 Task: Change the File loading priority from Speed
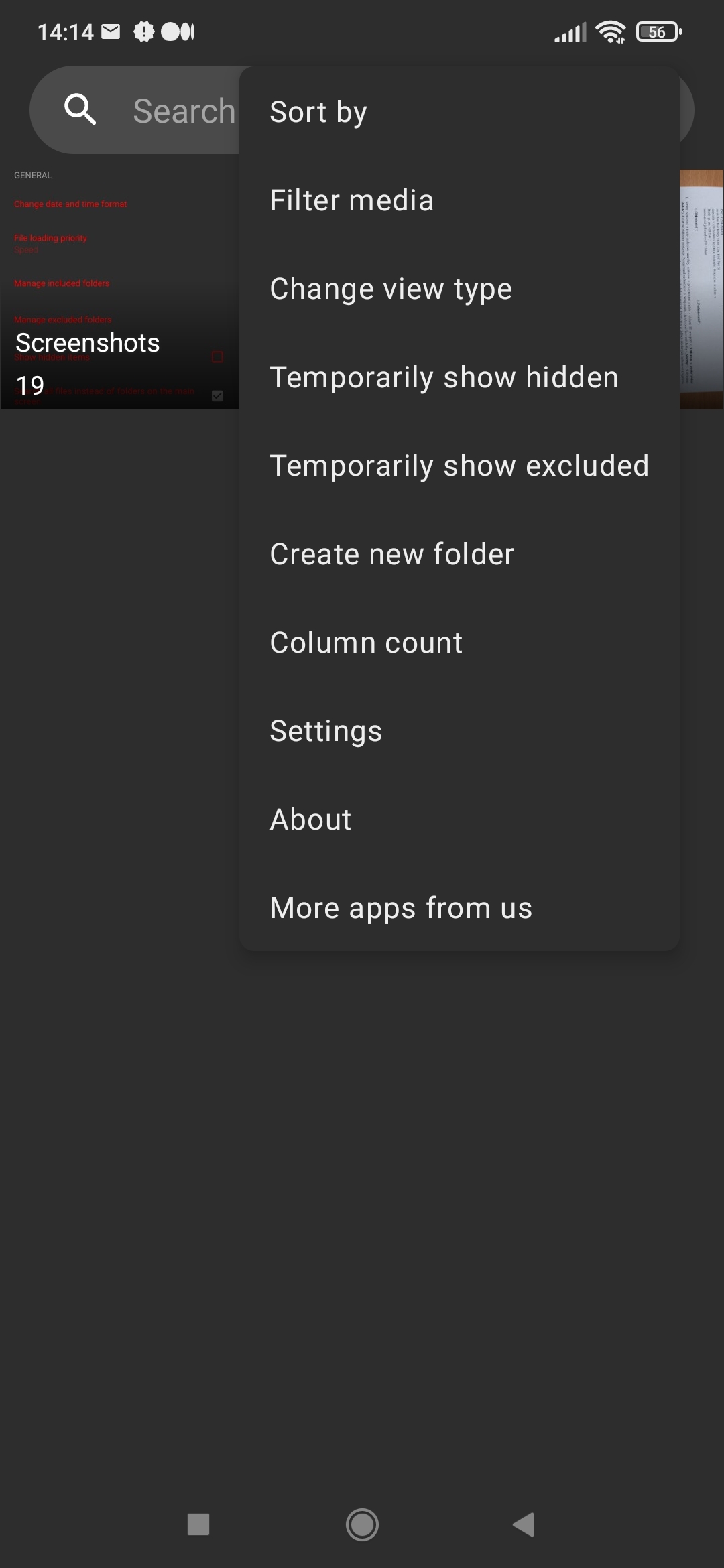[51, 241]
